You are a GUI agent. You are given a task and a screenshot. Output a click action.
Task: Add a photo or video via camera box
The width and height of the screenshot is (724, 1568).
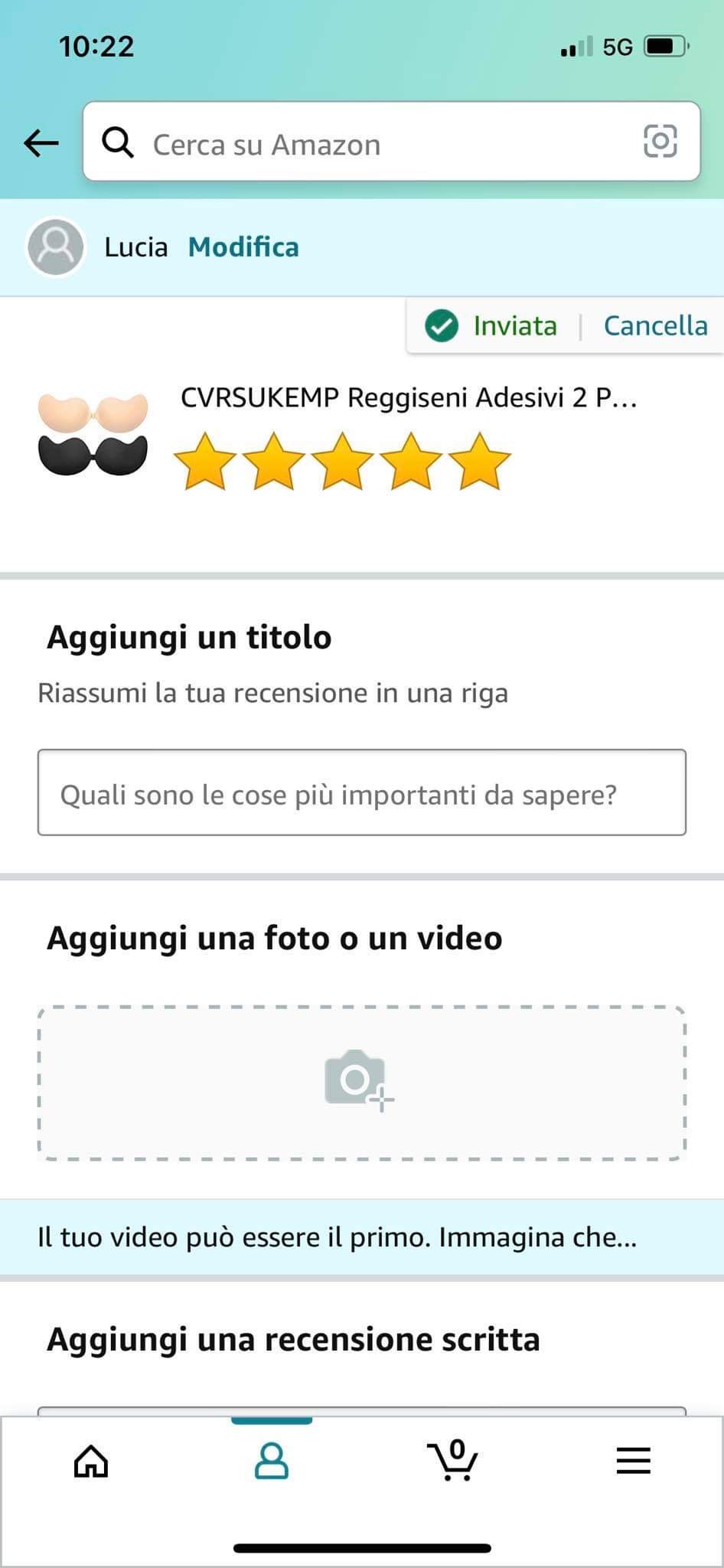(x=361, y=1083)
